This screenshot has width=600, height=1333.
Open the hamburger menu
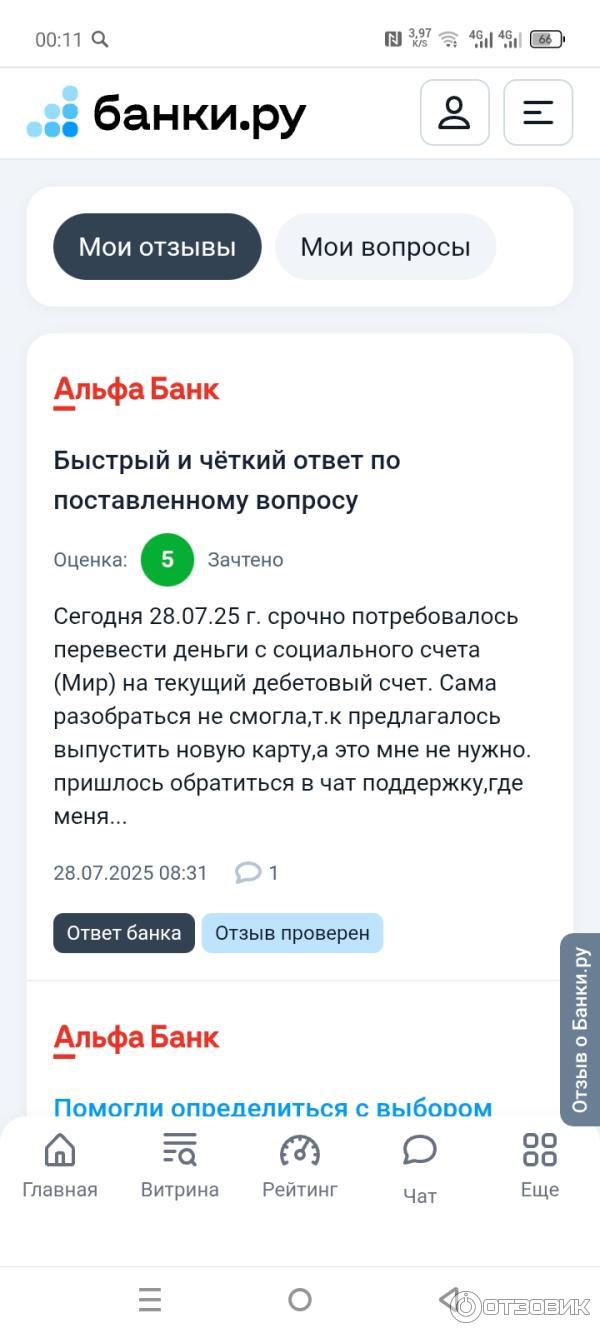(538, 113)
